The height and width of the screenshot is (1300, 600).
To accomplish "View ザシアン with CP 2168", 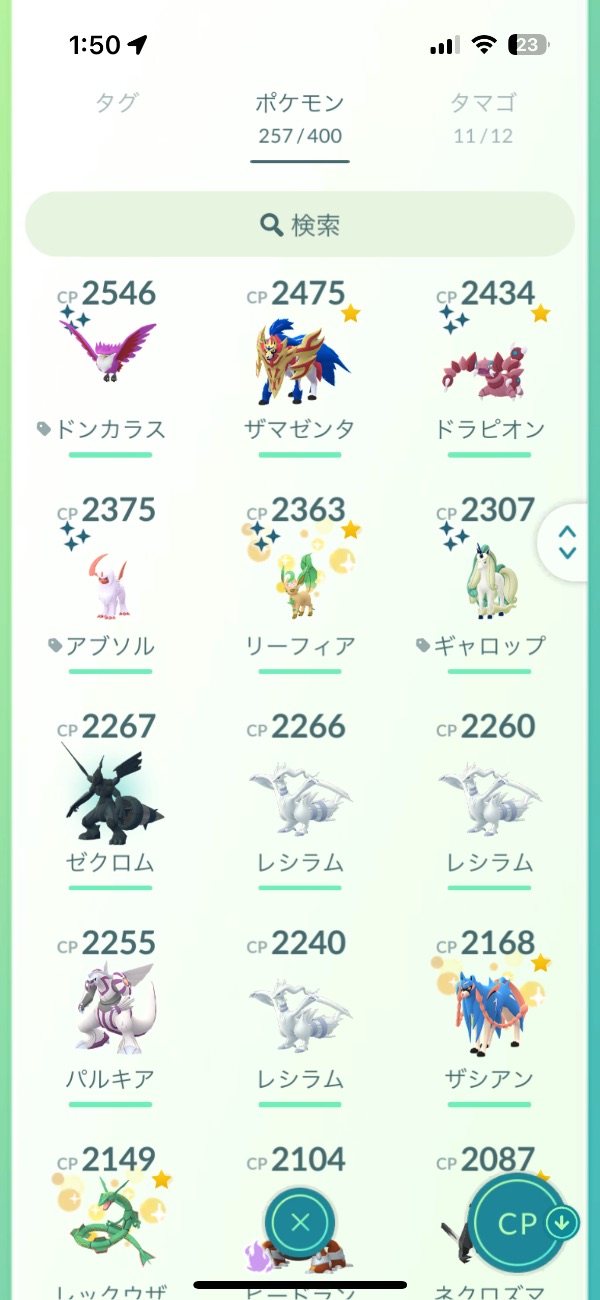I will [x=490, y=1016].
